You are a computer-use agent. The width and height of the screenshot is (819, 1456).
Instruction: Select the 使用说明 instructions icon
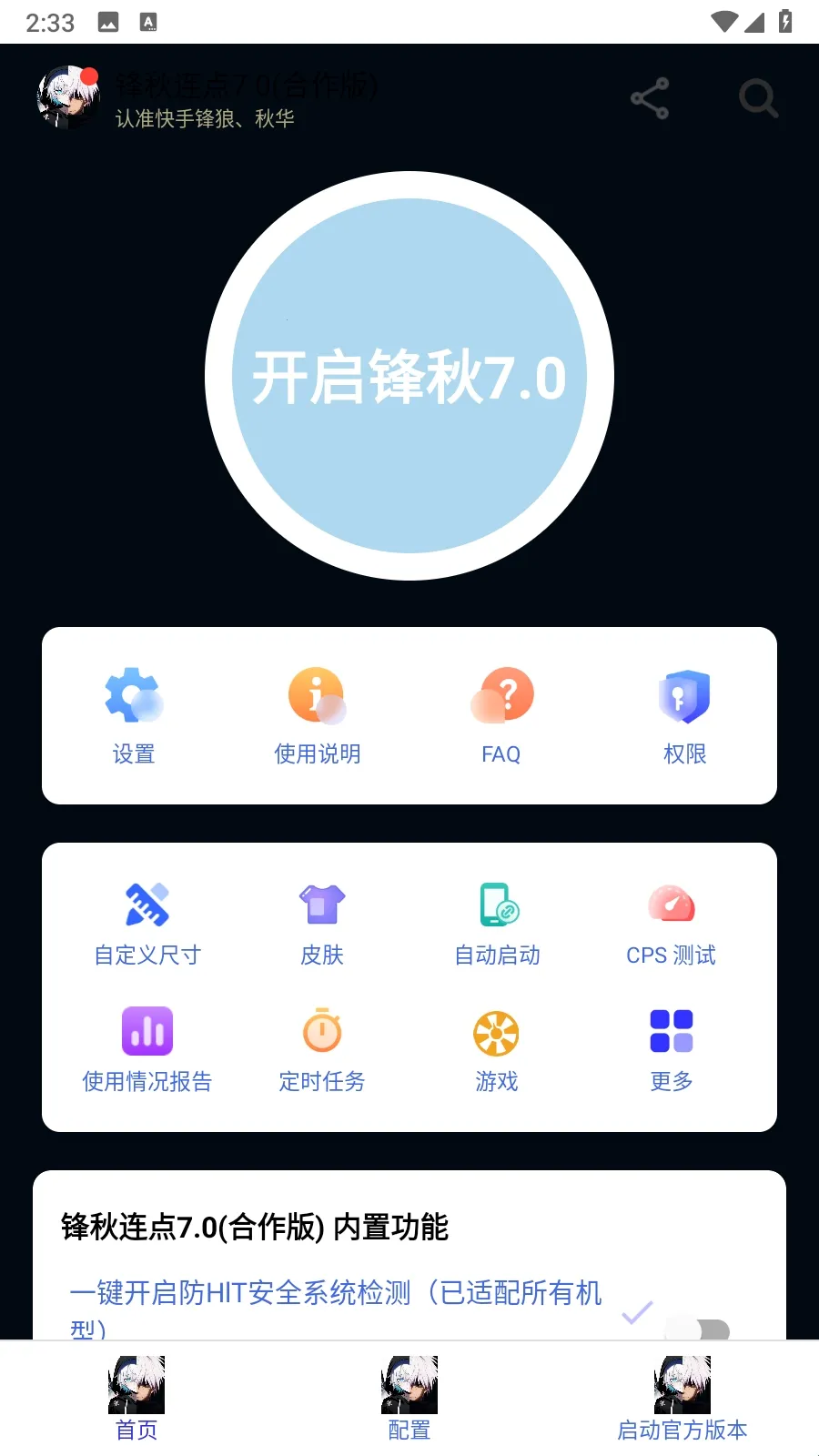[x=317, y=694]
